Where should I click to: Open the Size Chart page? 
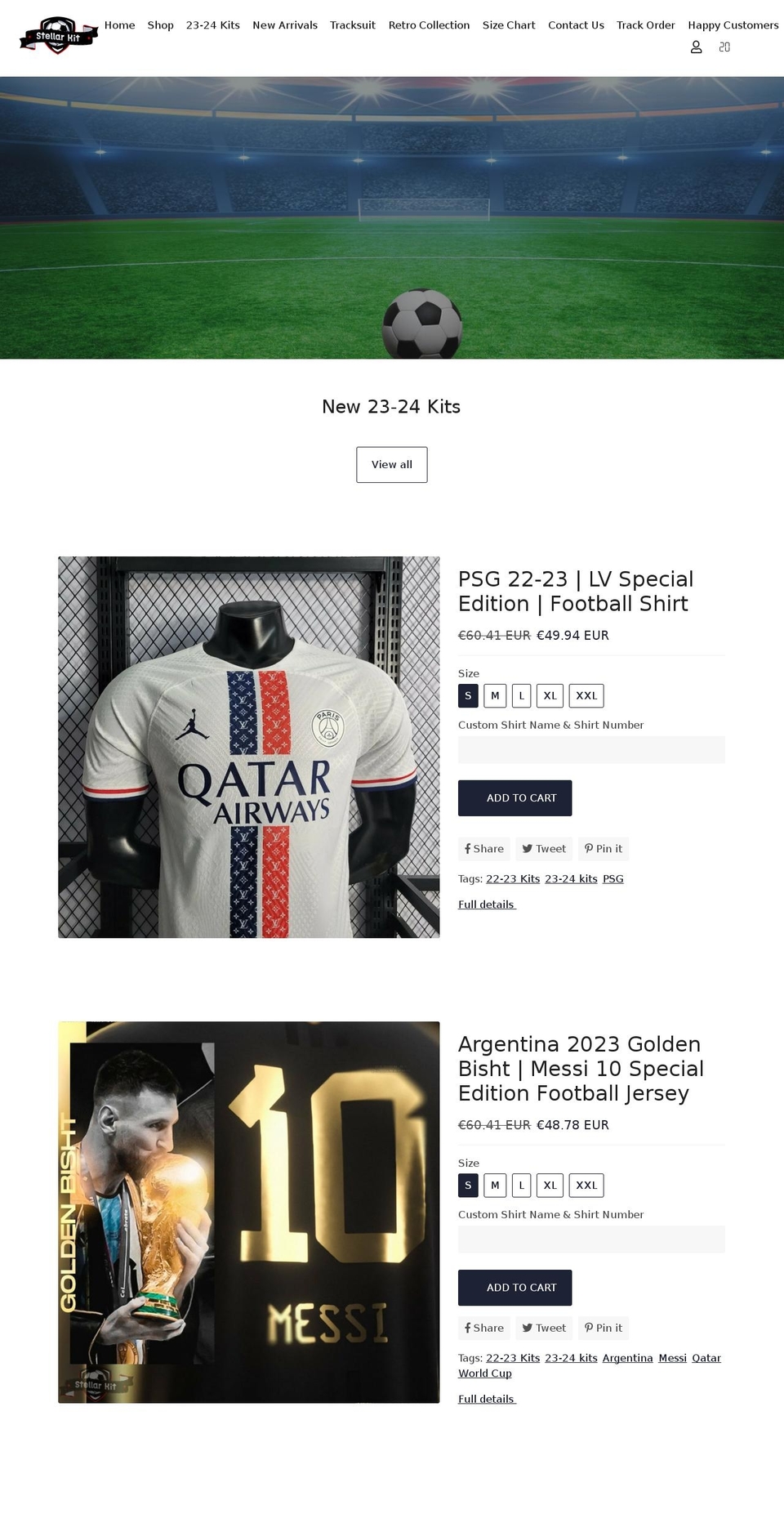click(x=509, y=25)
